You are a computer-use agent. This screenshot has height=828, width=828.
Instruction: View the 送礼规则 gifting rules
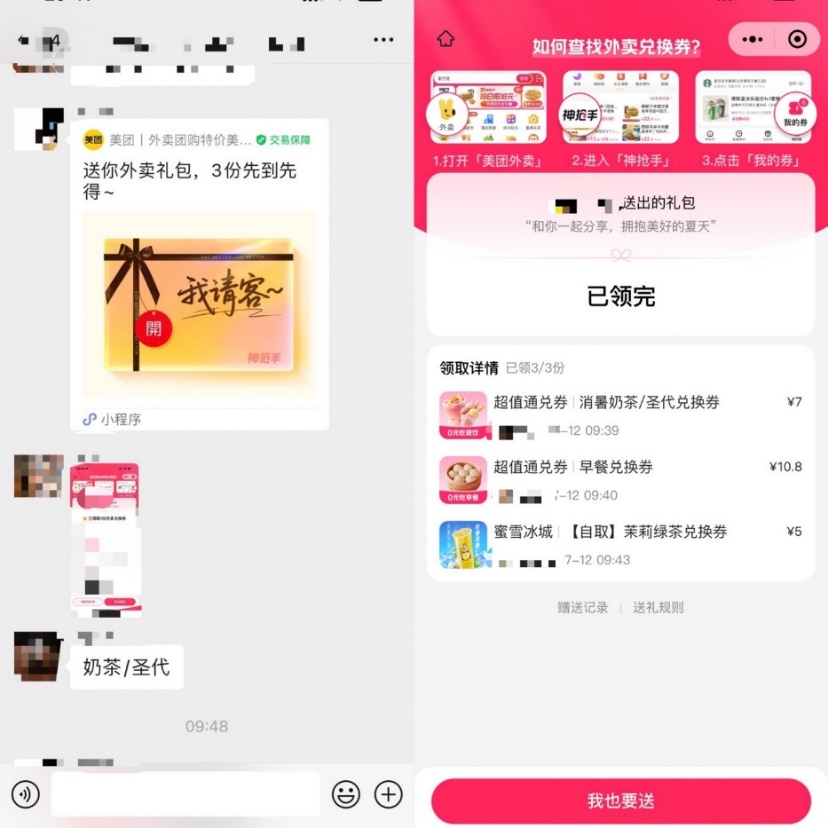pyautogui.click(x=658, y=607)
